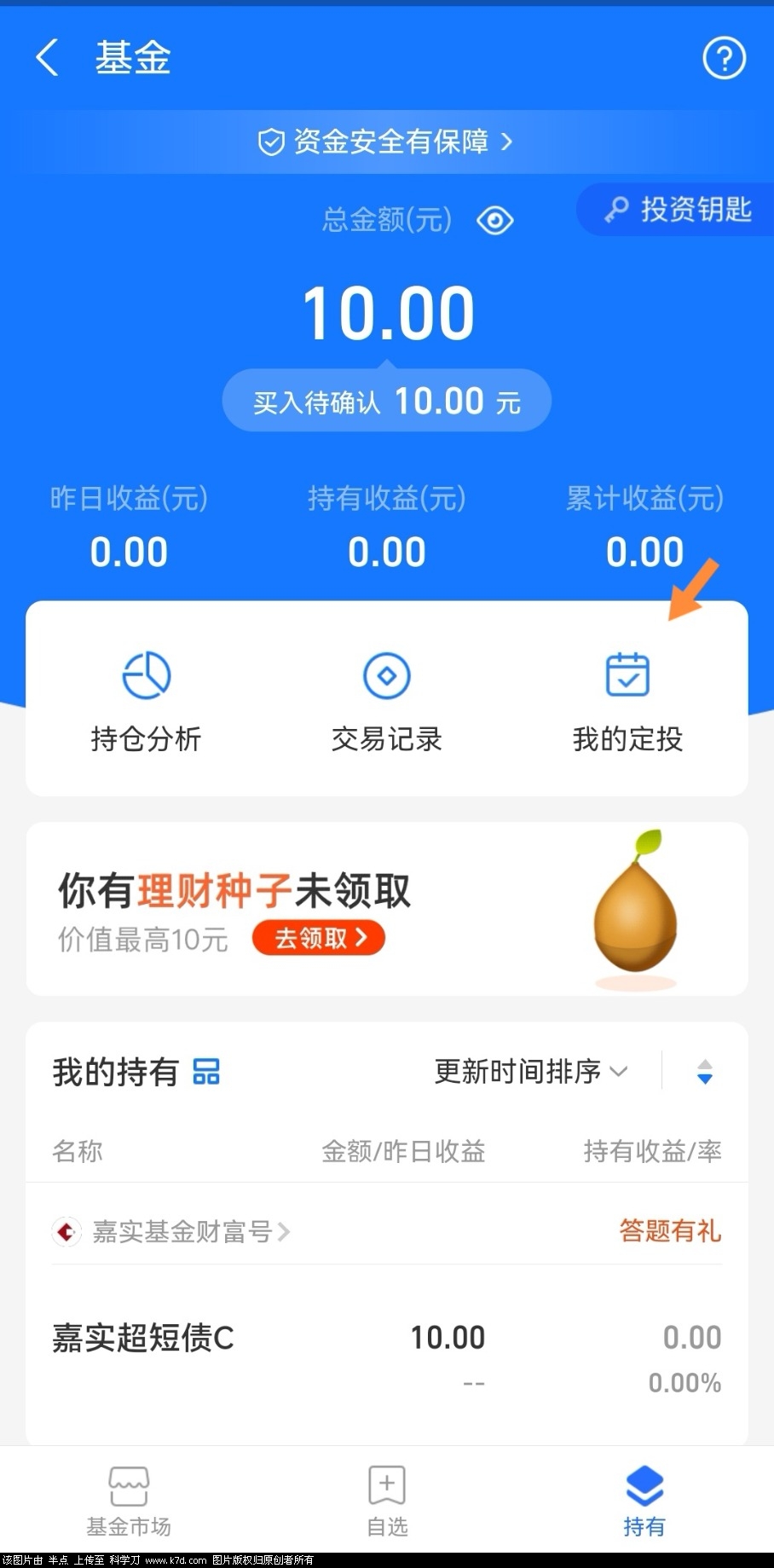774x1568 pixels.
Task: Hide the total amount with eye icon
Action: 495,221
